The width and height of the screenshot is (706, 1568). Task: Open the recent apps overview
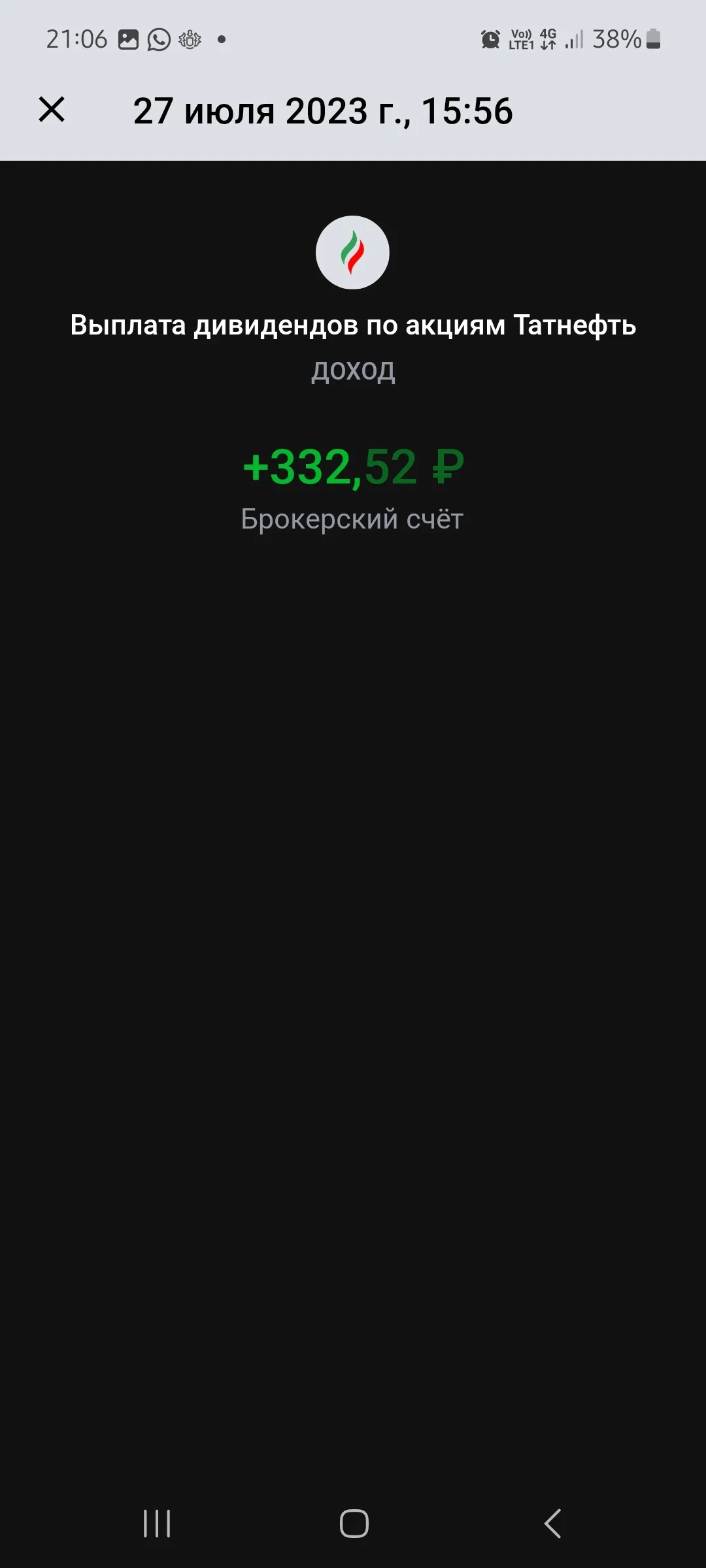157,1524
